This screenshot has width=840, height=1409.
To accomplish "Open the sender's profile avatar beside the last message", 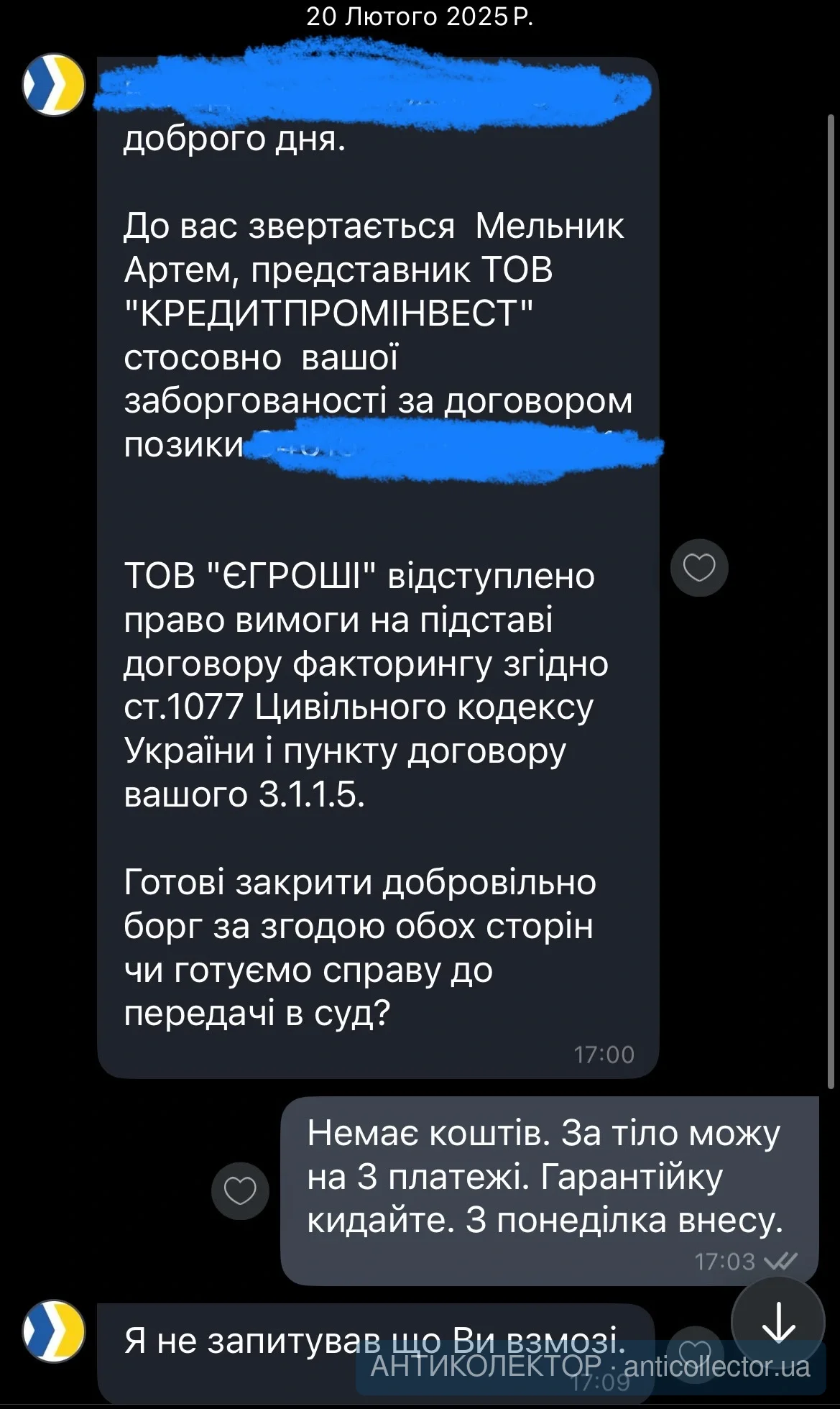I will pyautogui.click(x=54, y=1331).
